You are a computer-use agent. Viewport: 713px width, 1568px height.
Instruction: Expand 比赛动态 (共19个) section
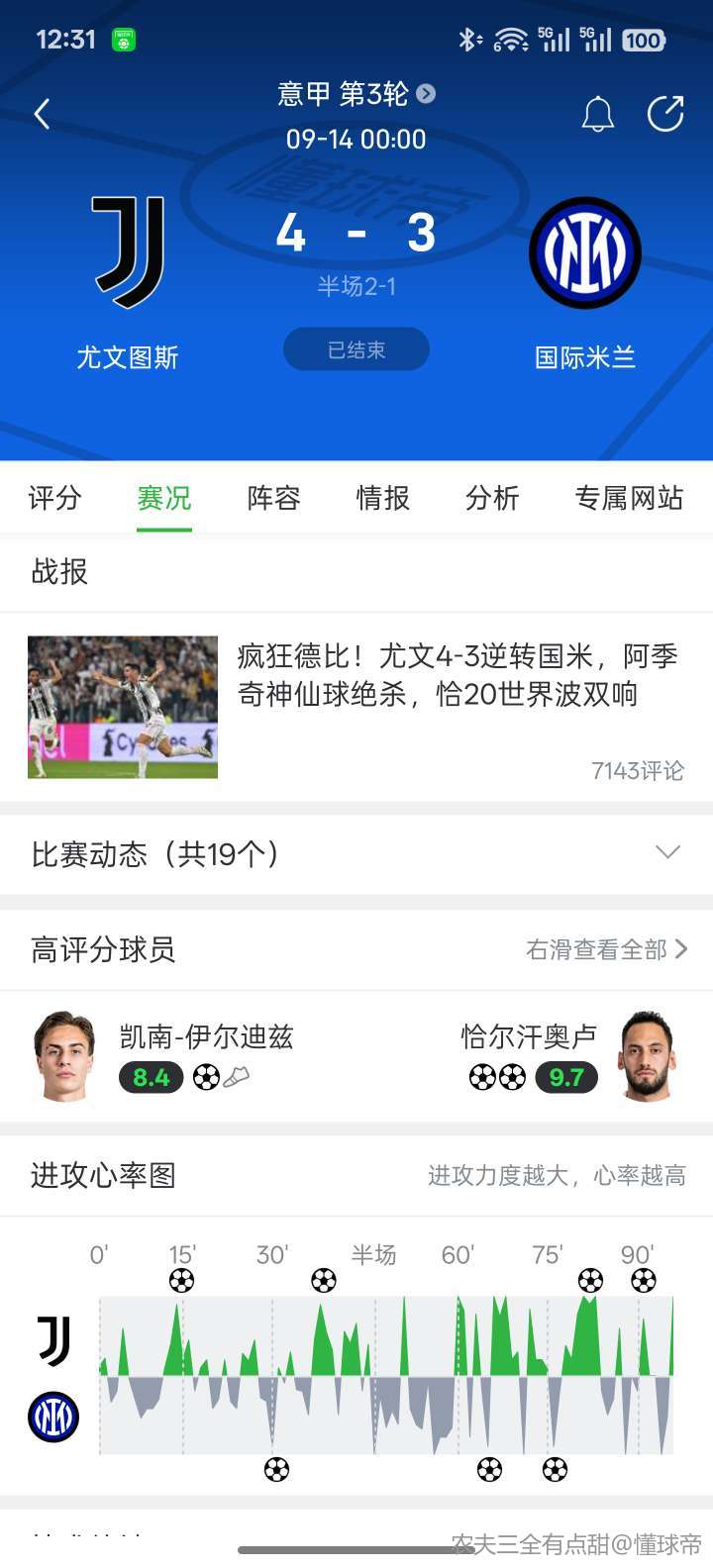click(356, 853)
